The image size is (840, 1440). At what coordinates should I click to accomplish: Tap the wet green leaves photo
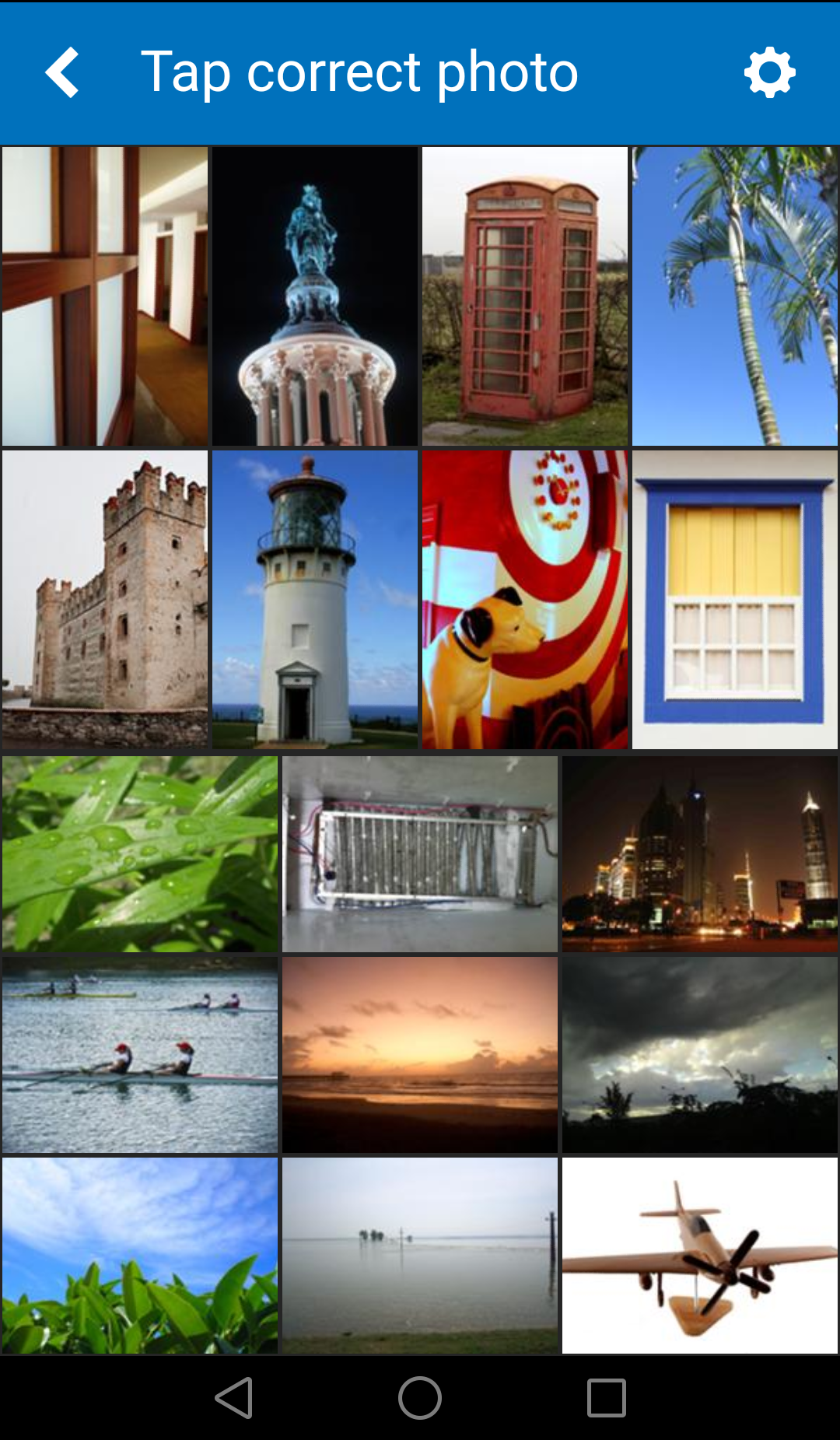click(x=140, y=854)
